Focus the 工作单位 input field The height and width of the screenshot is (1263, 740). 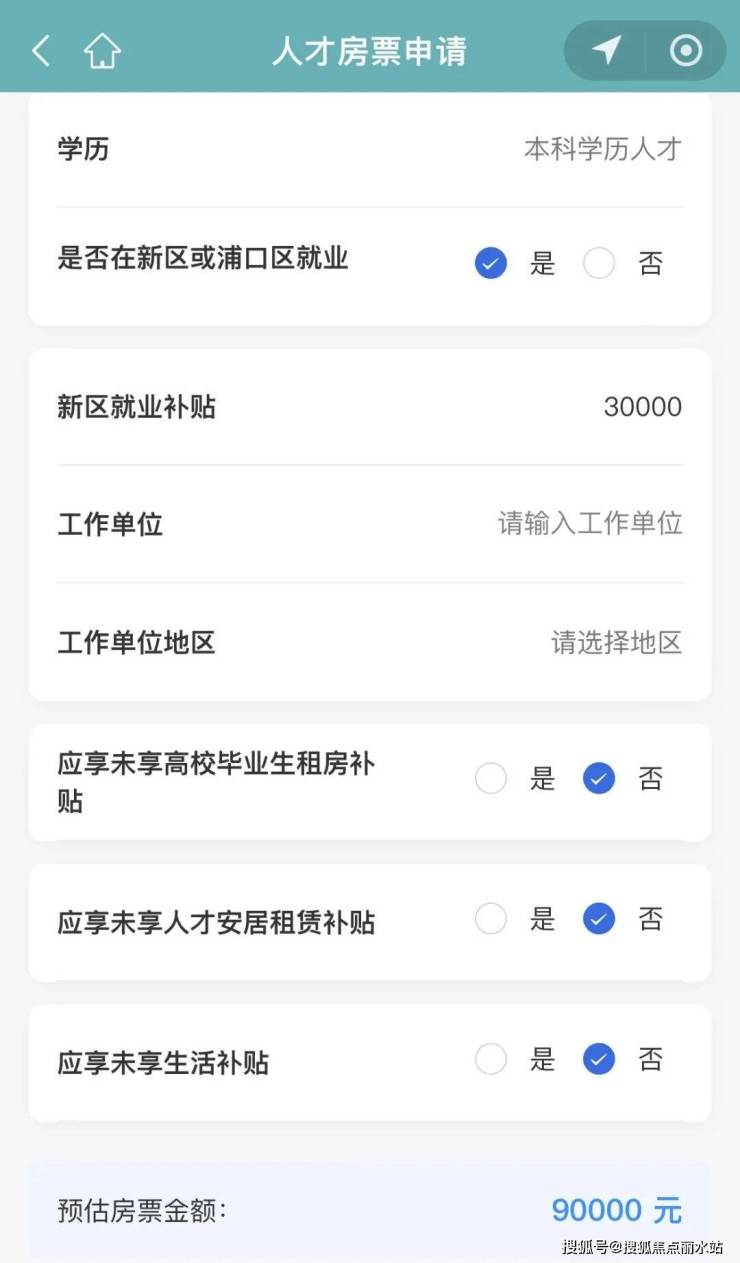pyautogui.click(x=589, y=523)
